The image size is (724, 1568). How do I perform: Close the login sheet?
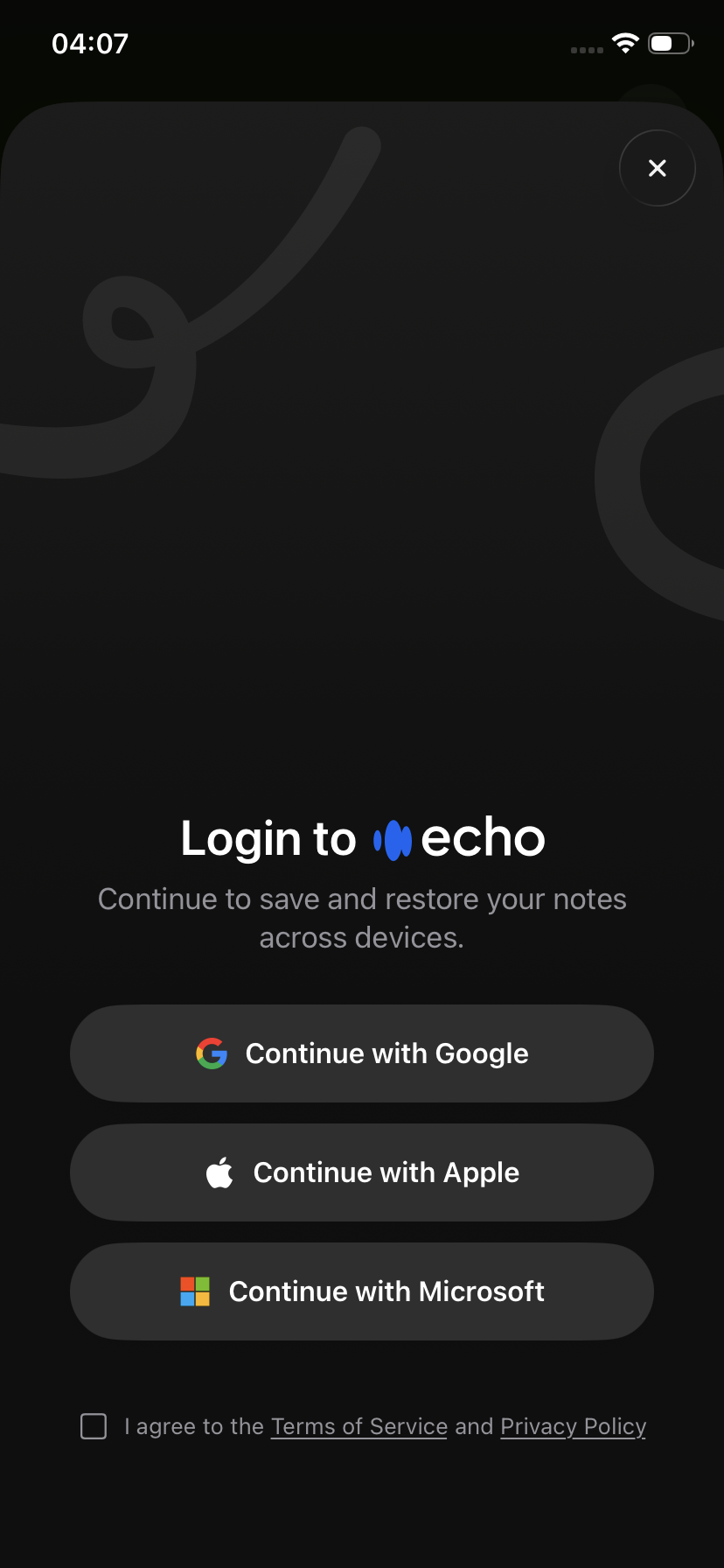(x=657, y=168)
